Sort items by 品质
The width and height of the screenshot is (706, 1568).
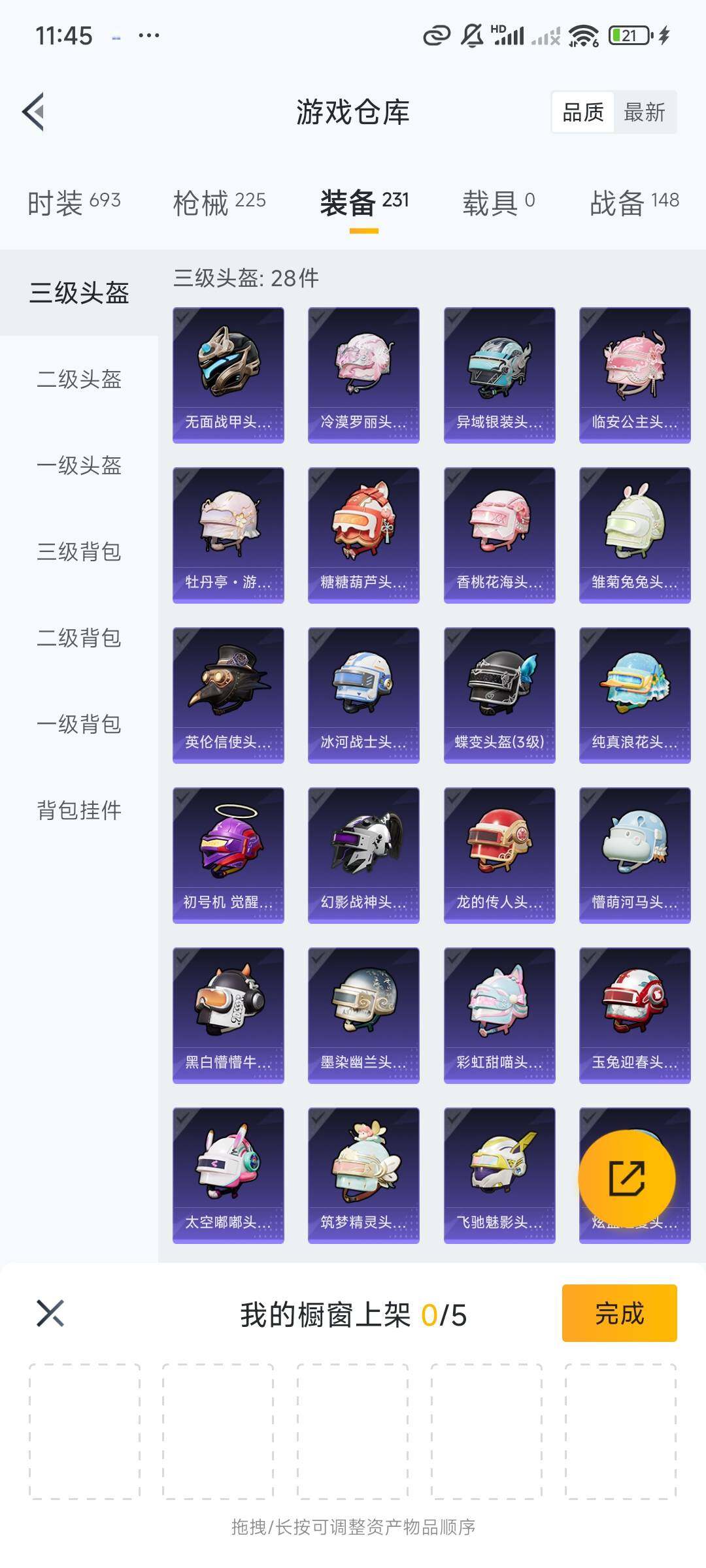(x=582, y=112)
